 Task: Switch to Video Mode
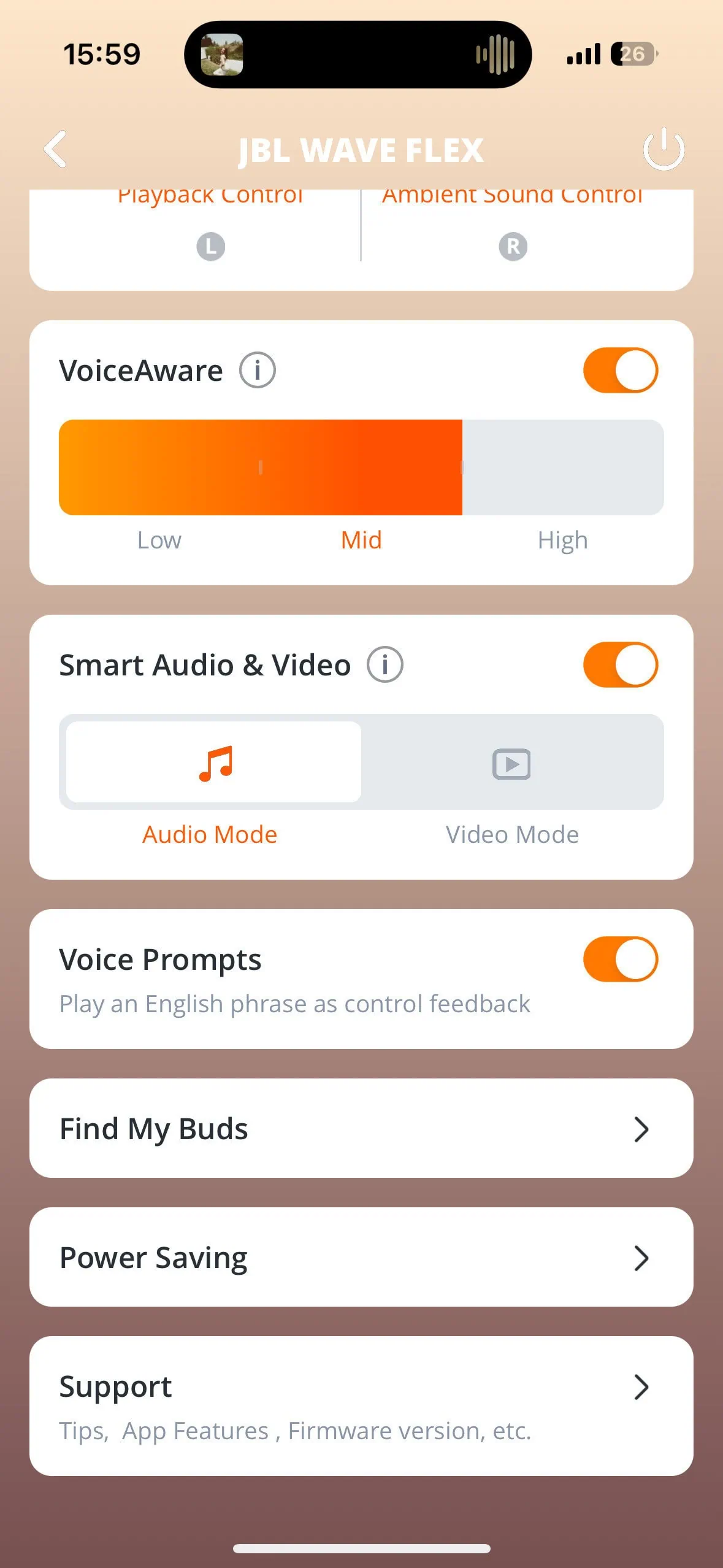[x=511, y=763]
